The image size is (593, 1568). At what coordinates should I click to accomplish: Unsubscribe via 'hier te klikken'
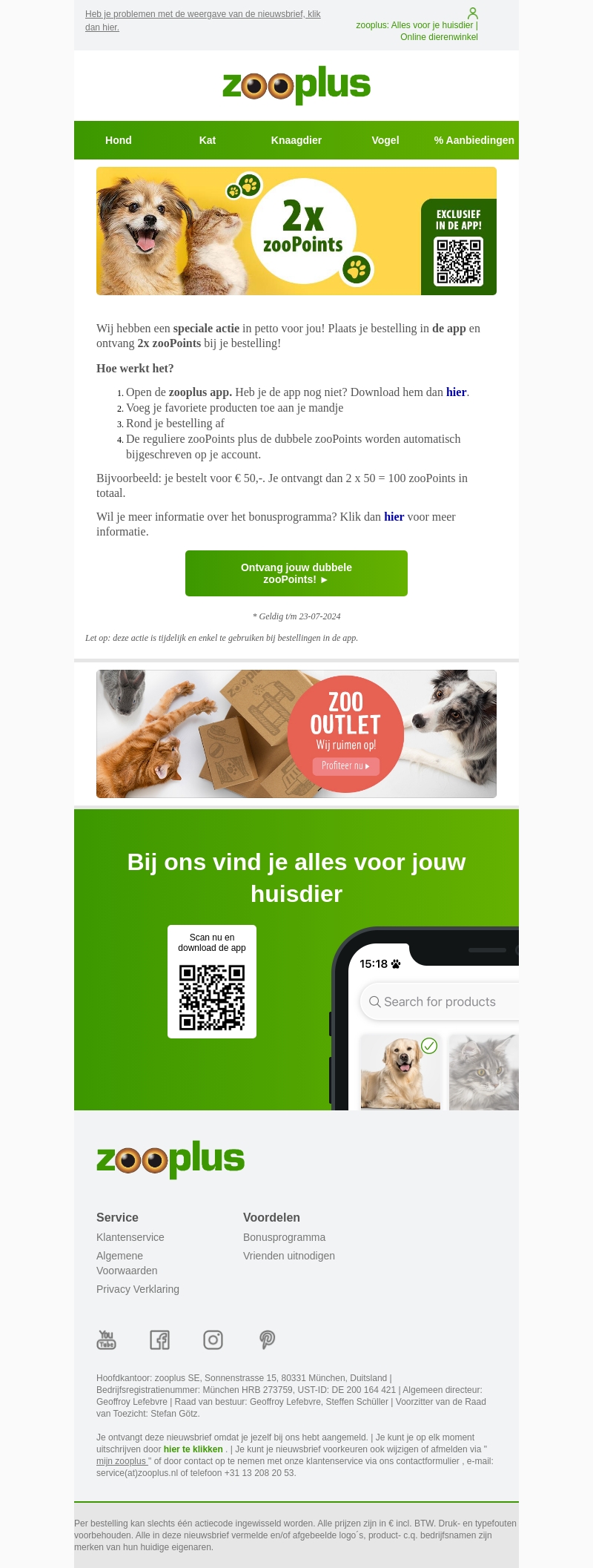click(x=193, y=1449)
